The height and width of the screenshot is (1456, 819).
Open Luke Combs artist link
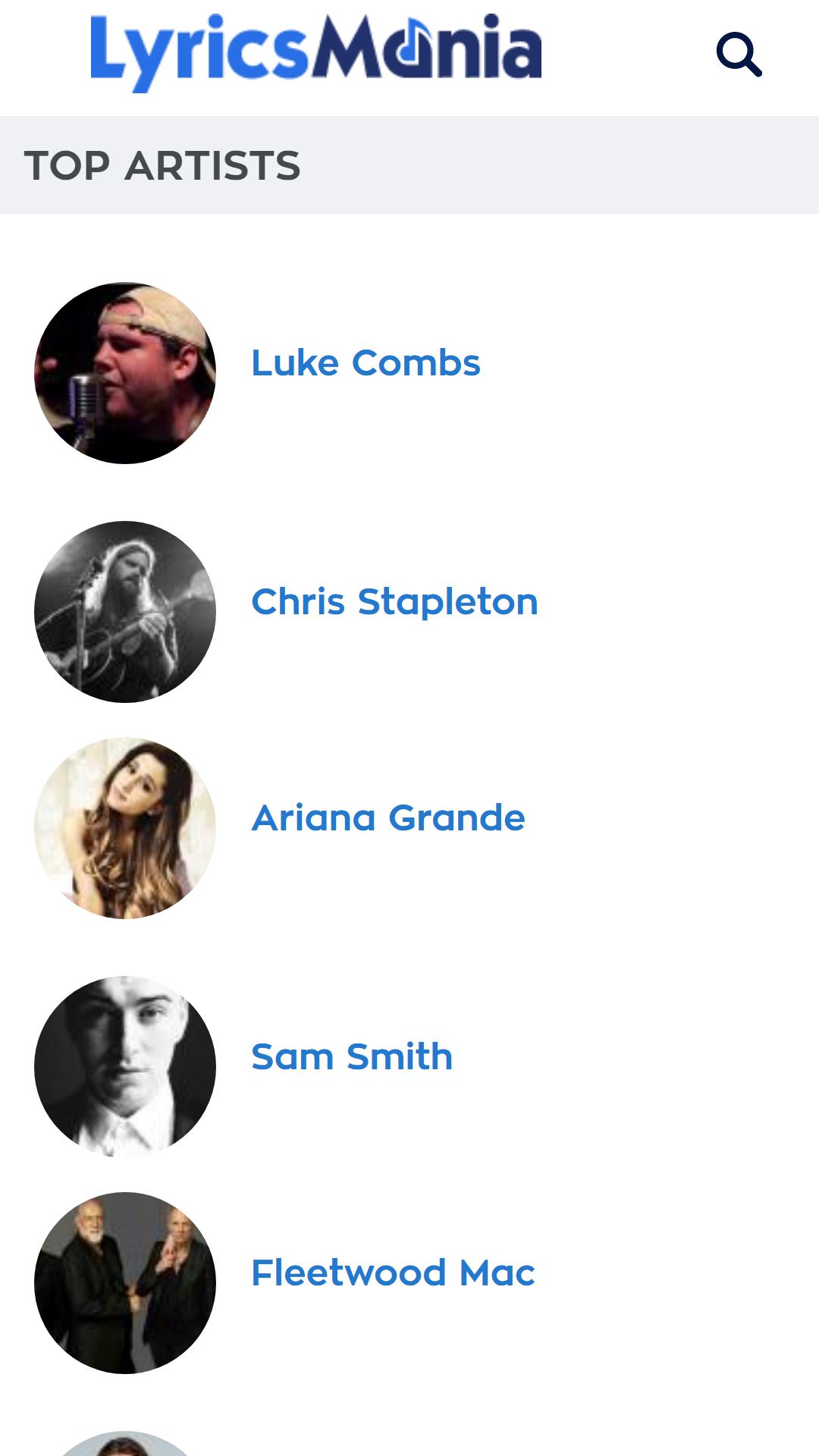pyautogui.click(x=366, y=362)
